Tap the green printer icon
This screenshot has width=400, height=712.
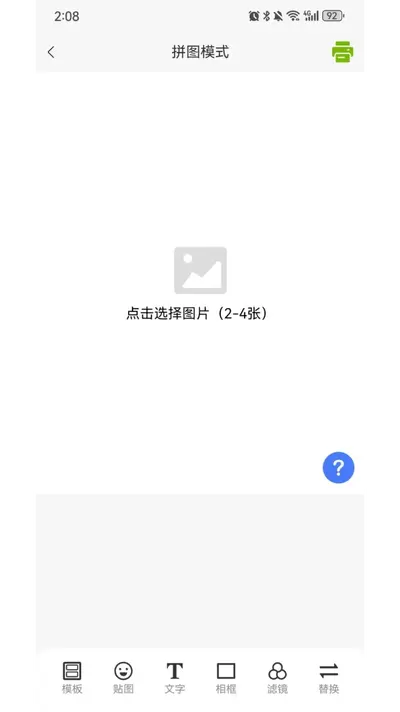342,52
